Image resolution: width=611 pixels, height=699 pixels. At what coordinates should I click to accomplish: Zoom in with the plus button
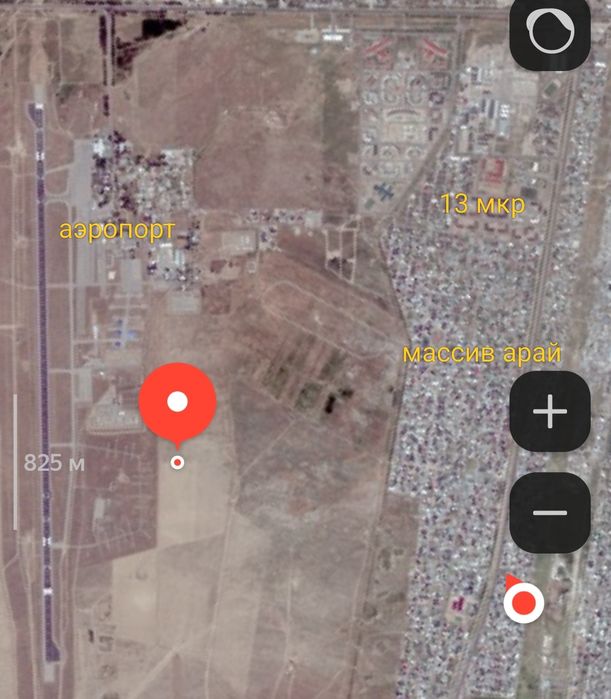point(550,412)
